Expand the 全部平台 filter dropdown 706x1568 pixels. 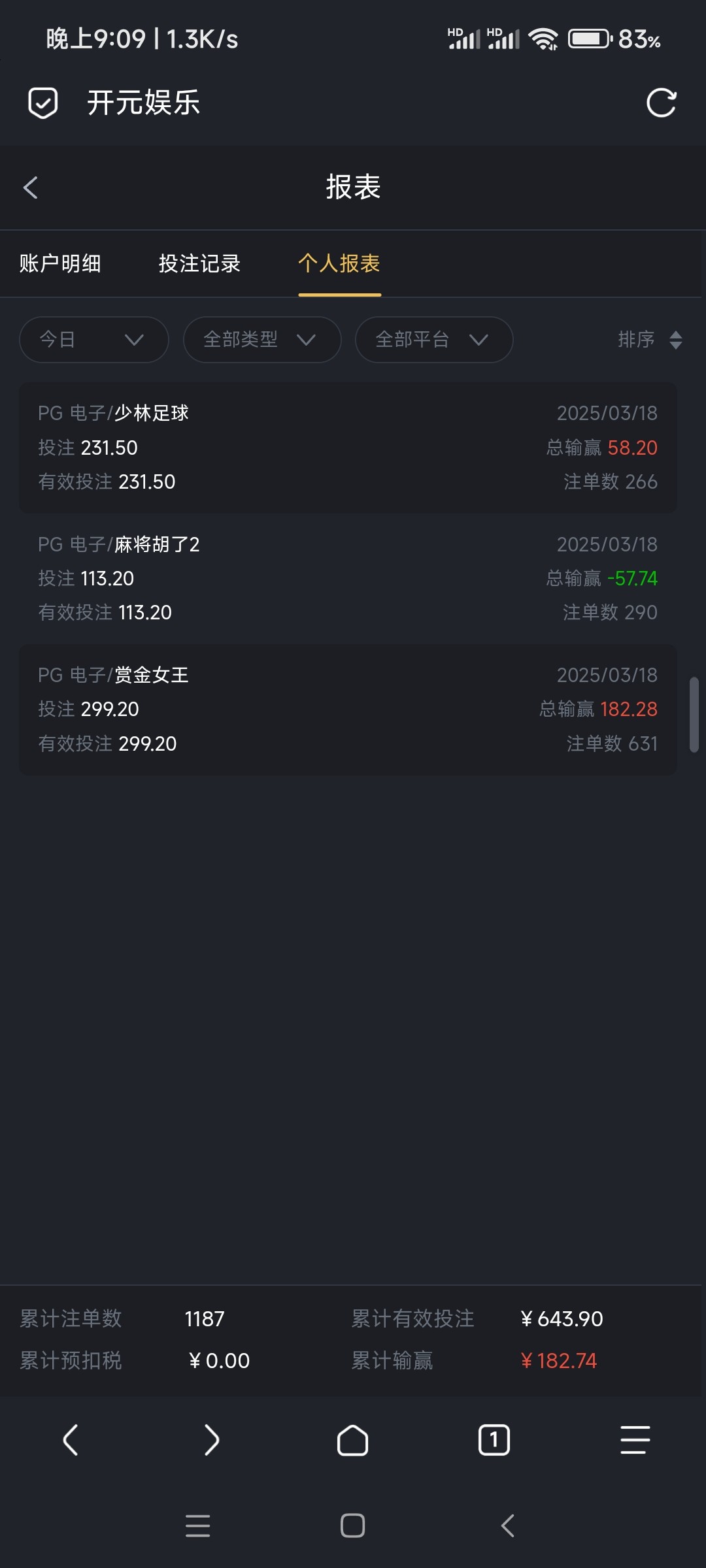[x=434, y=340]
